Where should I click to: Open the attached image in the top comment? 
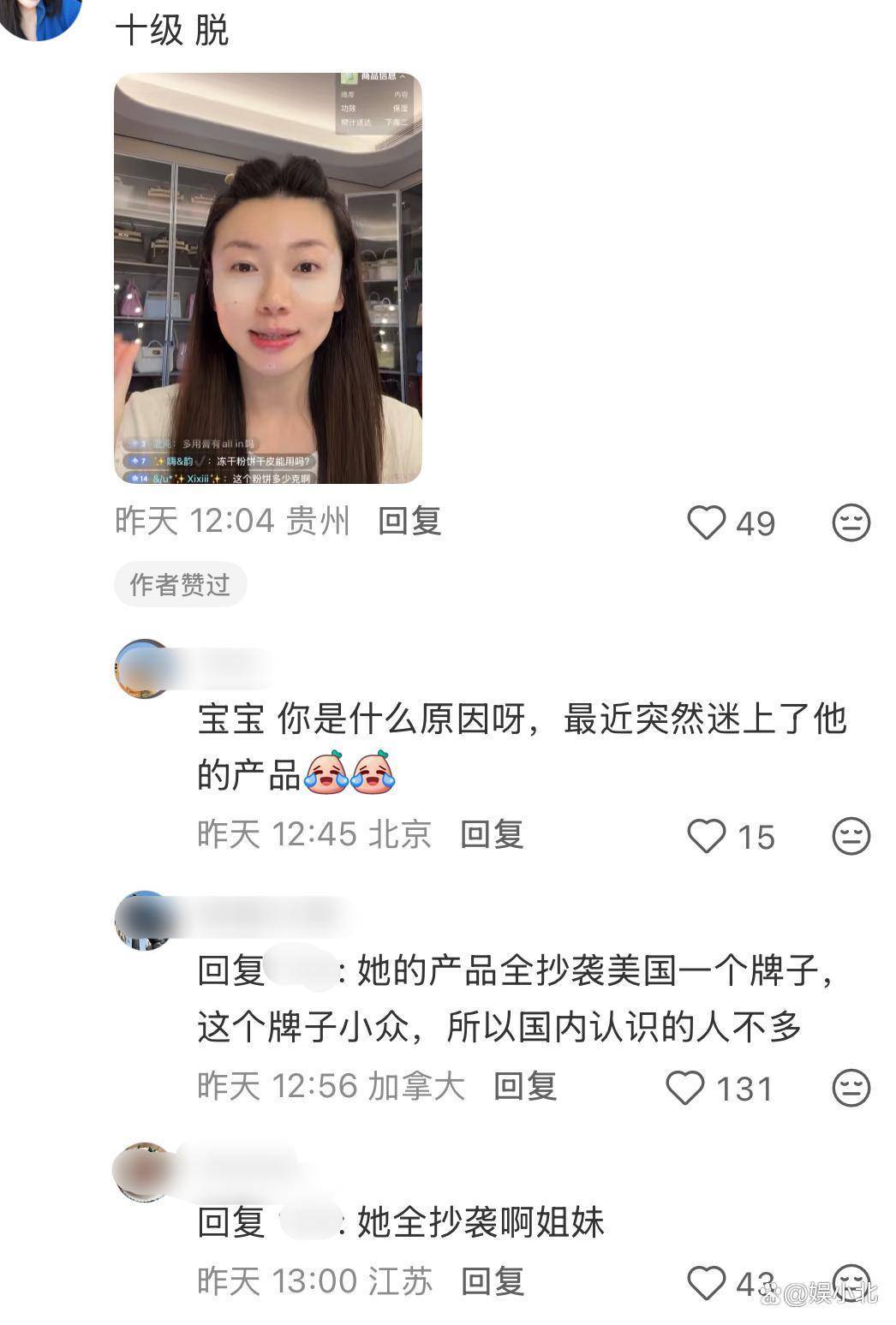(x=268, y=278)
